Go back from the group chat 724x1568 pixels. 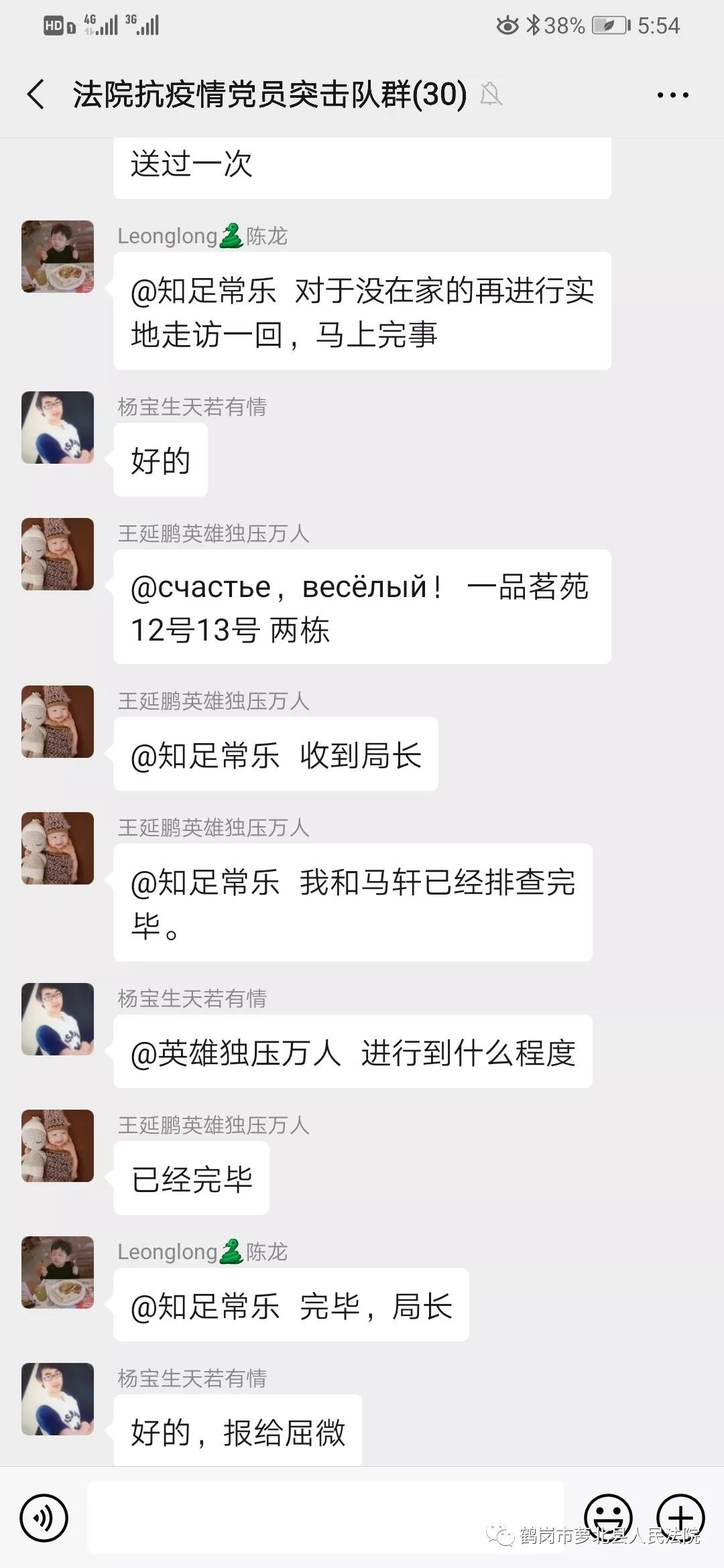(36, 94)
